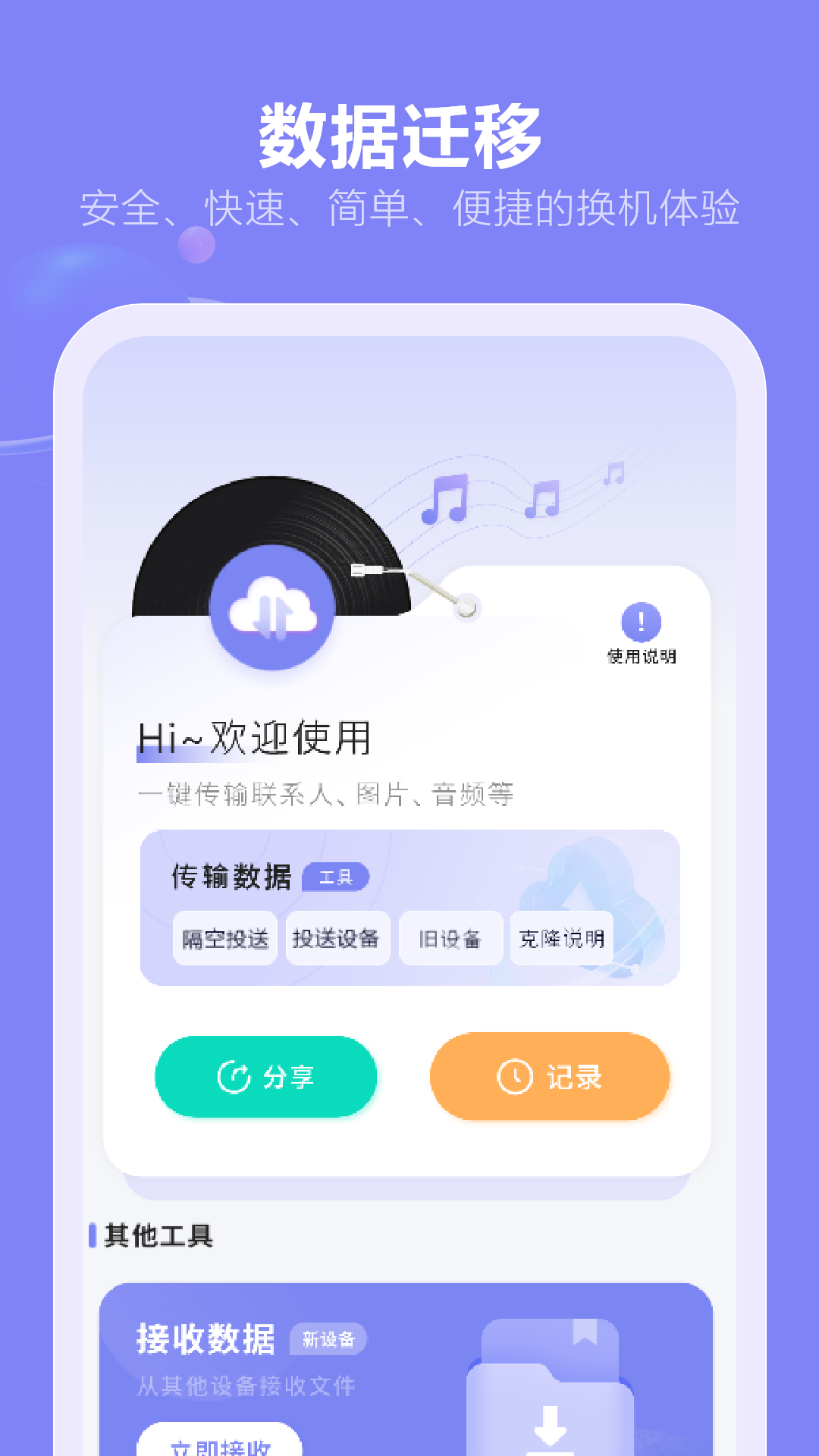
Task: Click the clock icon inside 记录 button
Action: [513, 1077]
